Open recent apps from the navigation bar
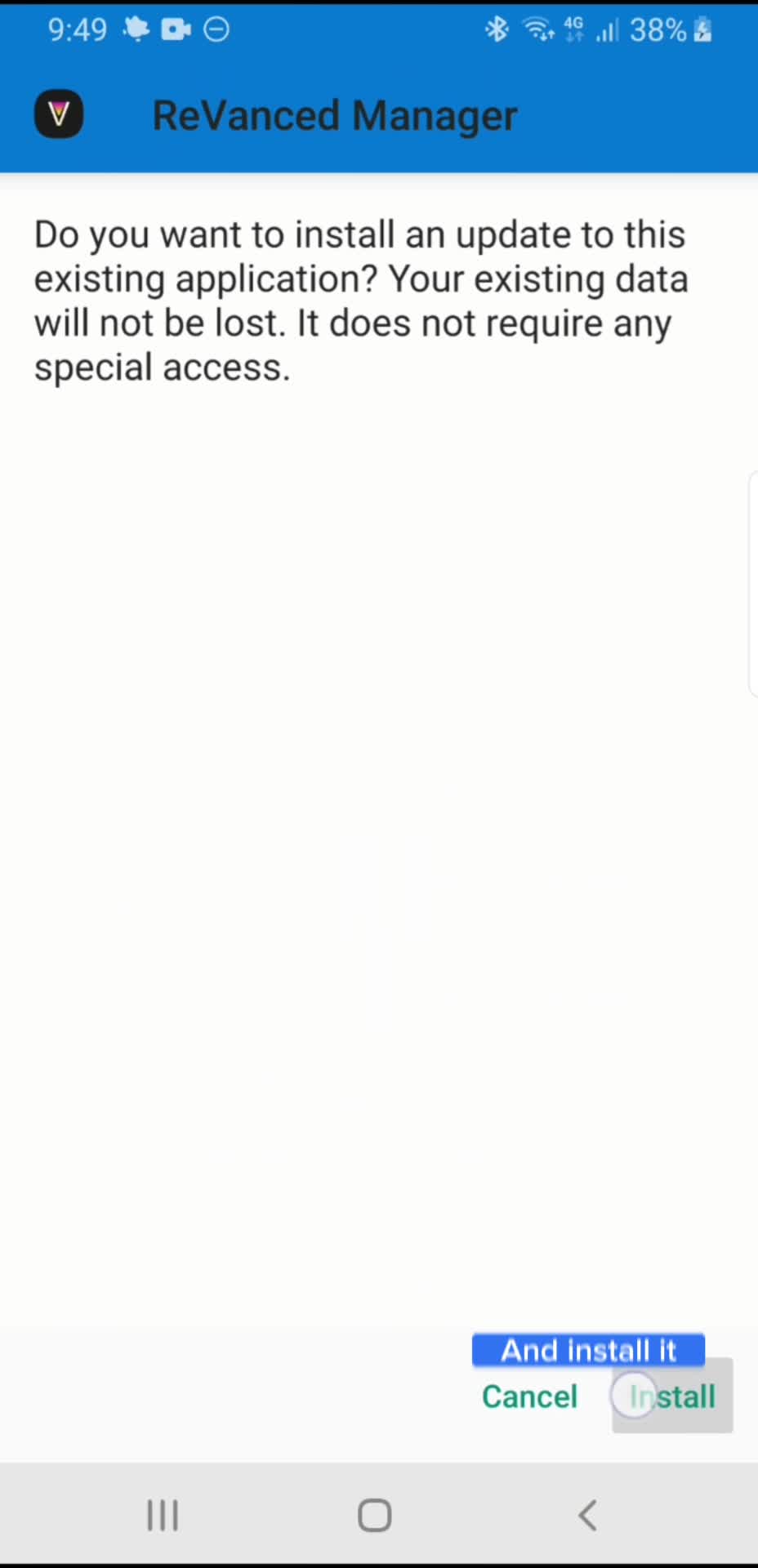758x1568 pixels. tap(163, 1516)
